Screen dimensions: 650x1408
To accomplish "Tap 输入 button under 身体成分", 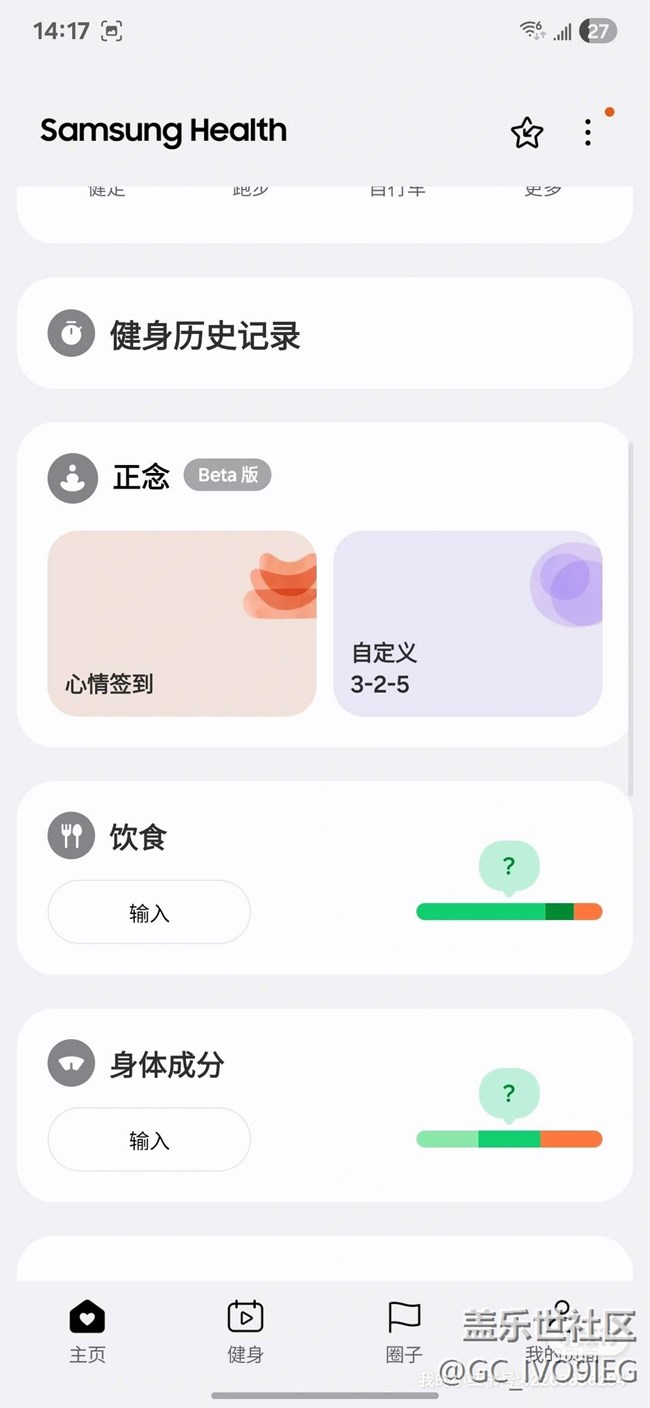I will tap(149, 1139).
